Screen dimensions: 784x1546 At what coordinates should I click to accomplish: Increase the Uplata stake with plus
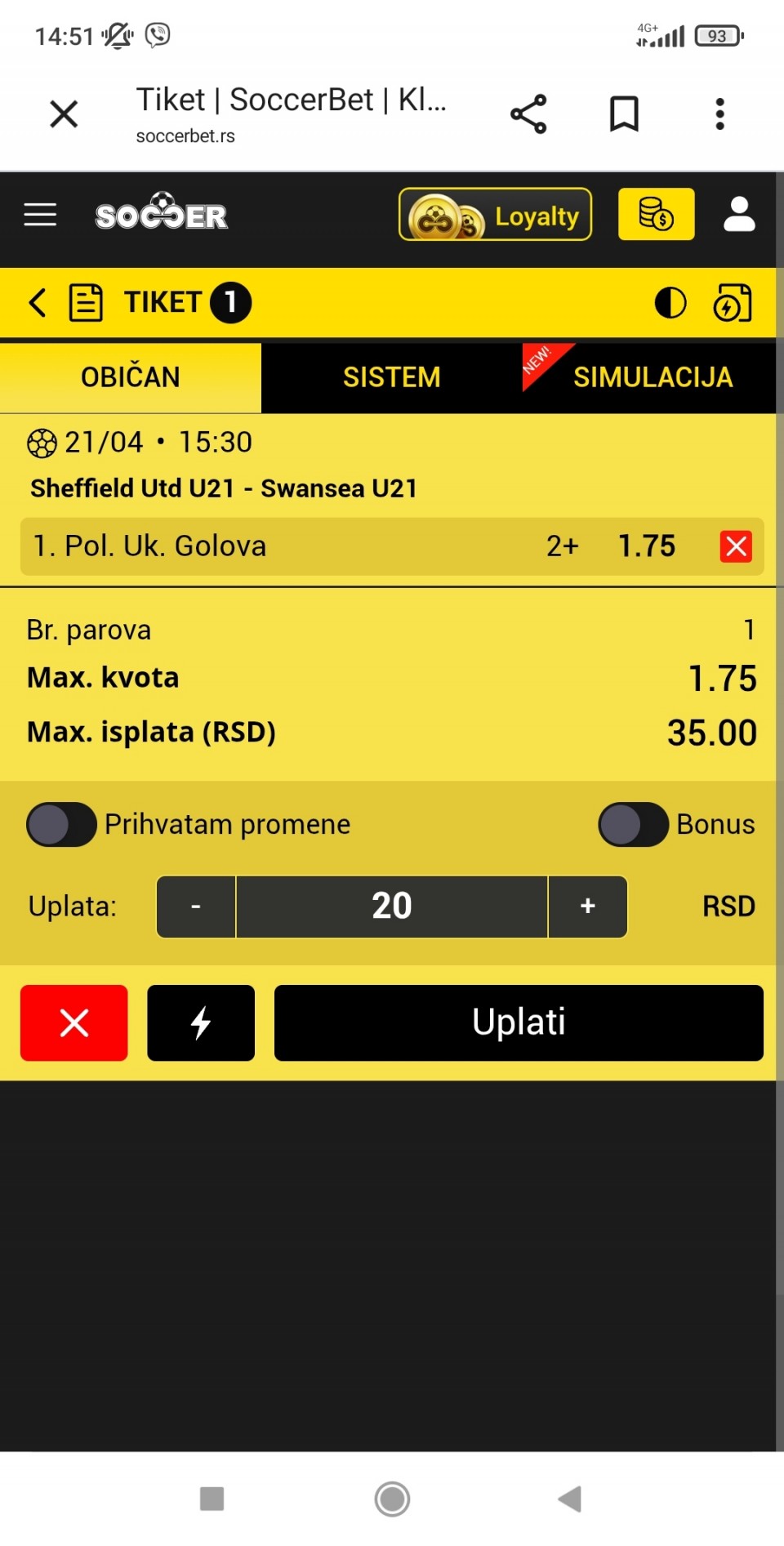(587, 907)
